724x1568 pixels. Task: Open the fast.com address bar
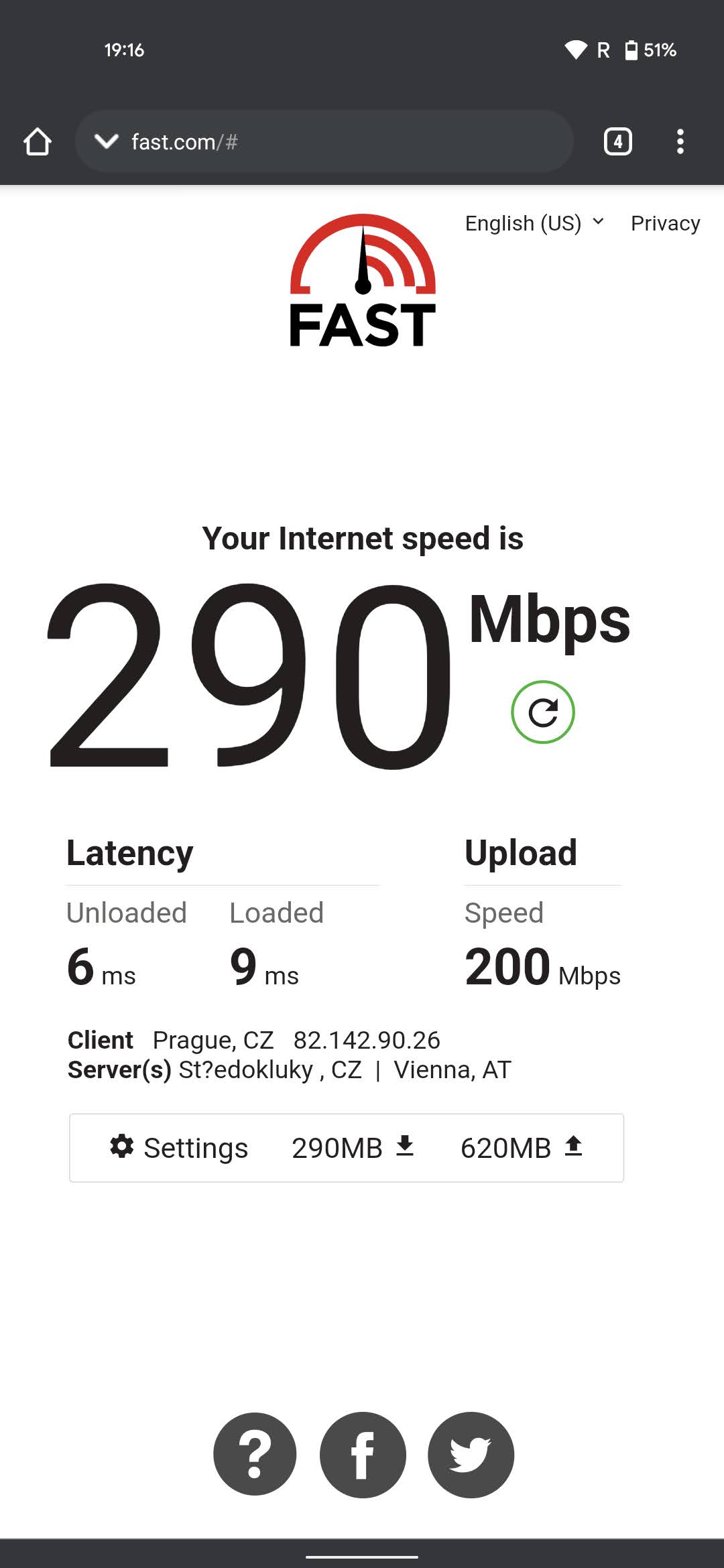[x=324, y=141]
